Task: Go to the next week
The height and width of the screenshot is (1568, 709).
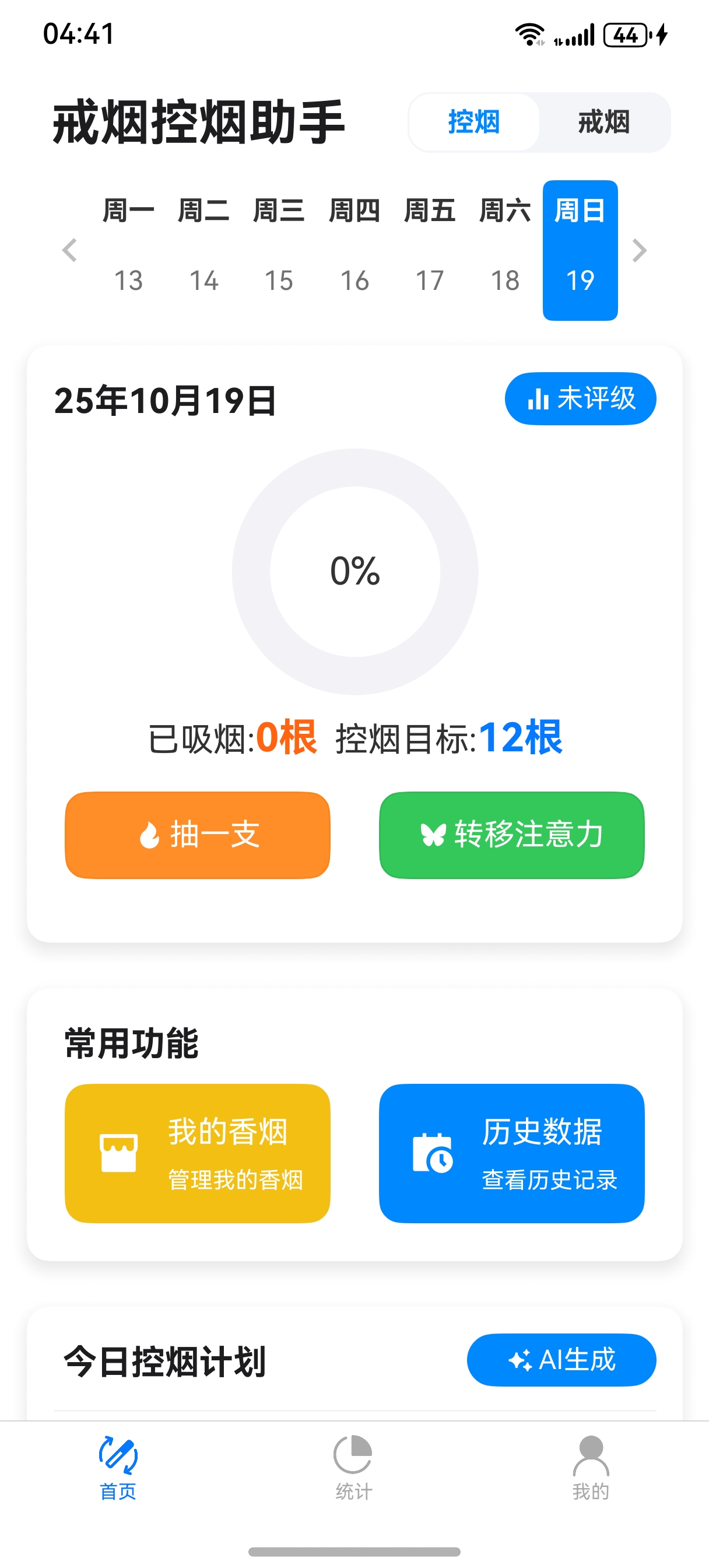Action: [x=639, y=250]
